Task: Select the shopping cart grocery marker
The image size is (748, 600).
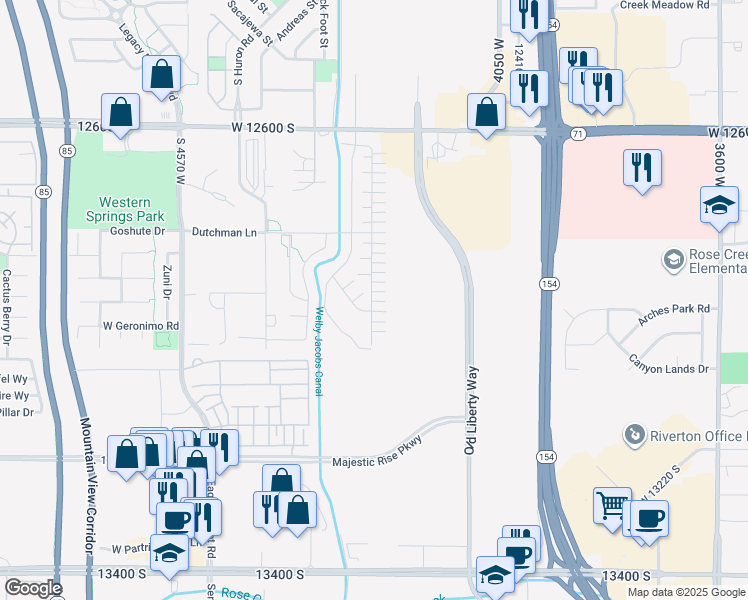Action: 612,507
